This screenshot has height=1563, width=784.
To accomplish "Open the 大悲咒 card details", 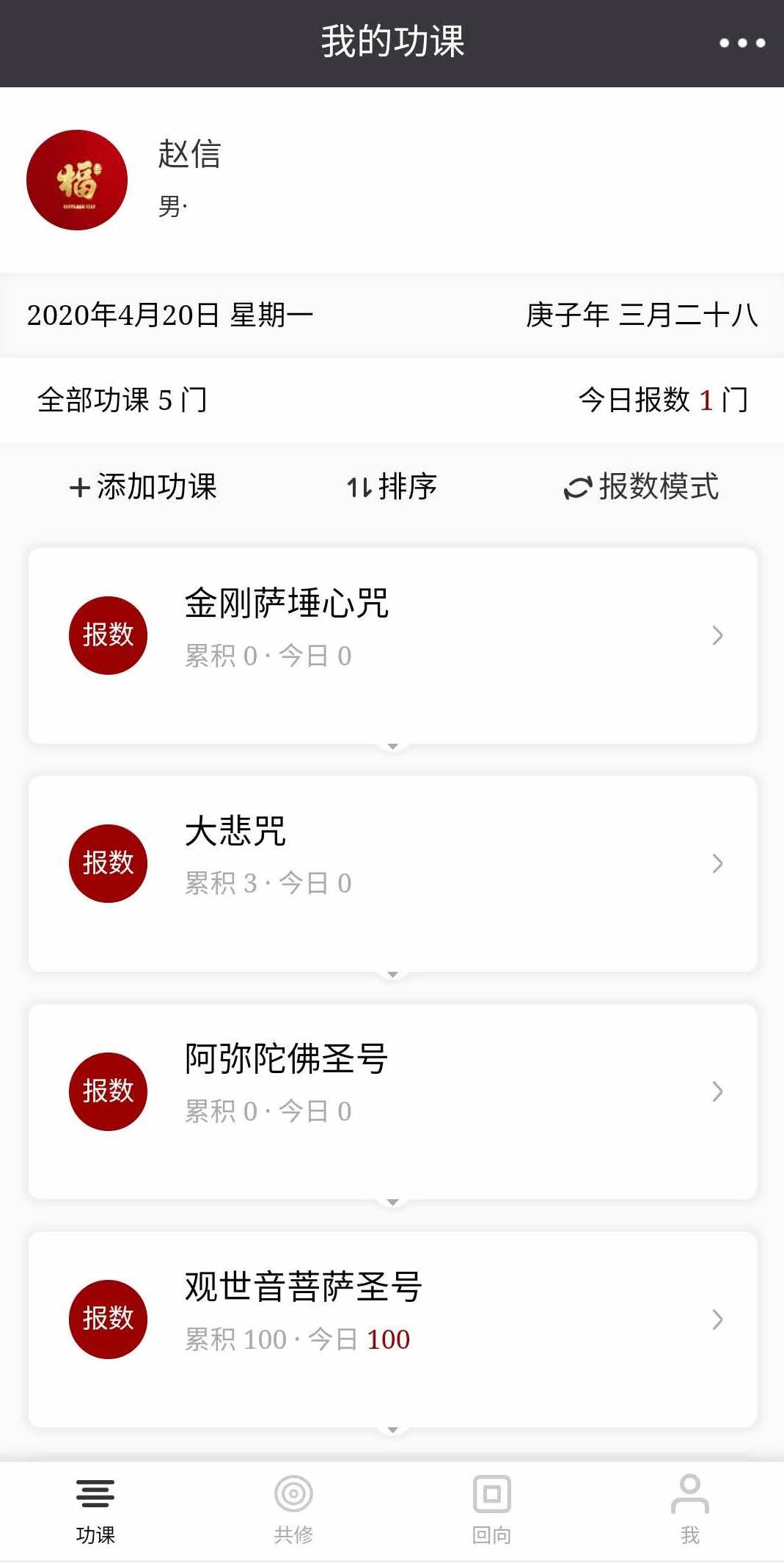I will tap(717, 863).
